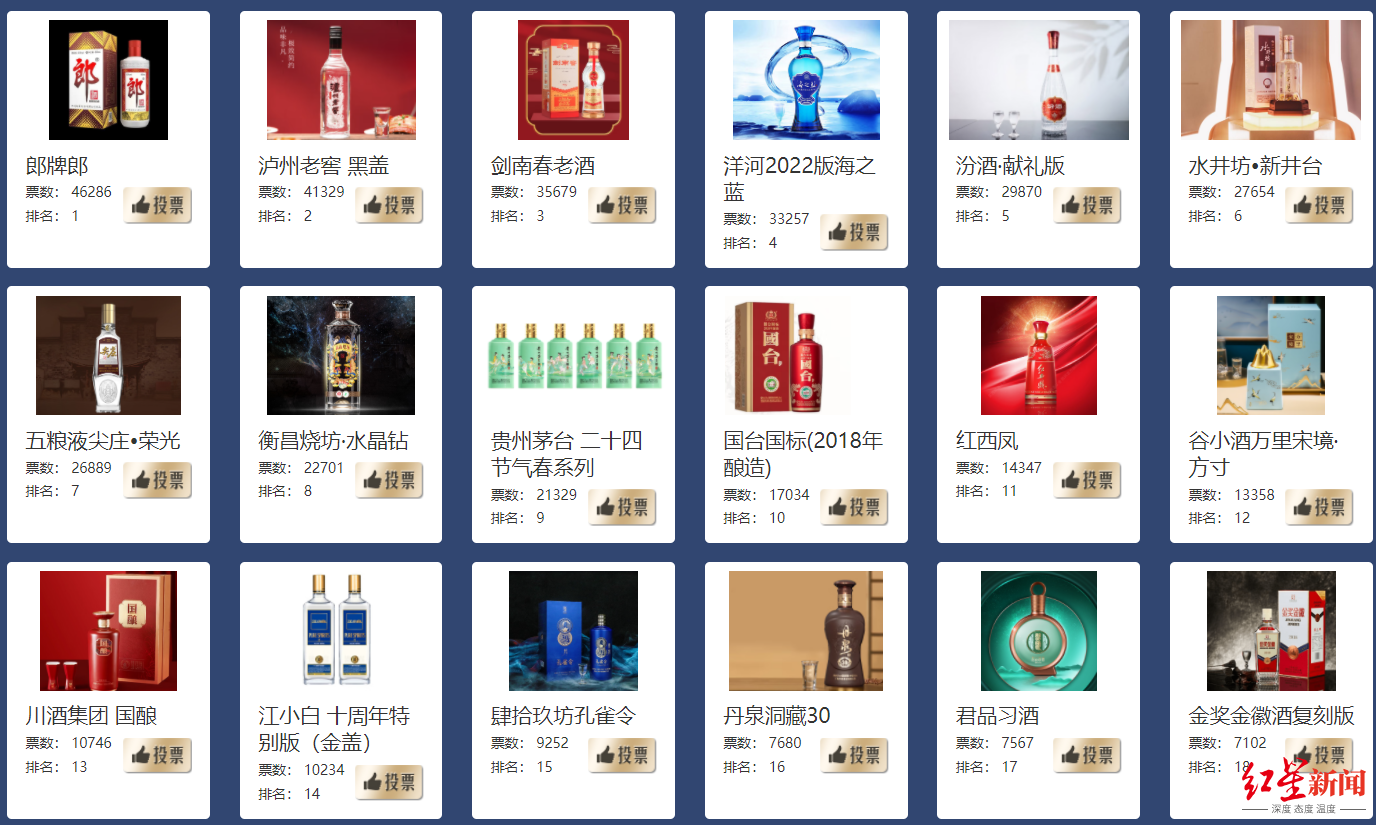This screenshot has width=1376, height=825.
Task: Vote for 谷小酒万里宋境·方寸
Action: tap(1318, 507)
